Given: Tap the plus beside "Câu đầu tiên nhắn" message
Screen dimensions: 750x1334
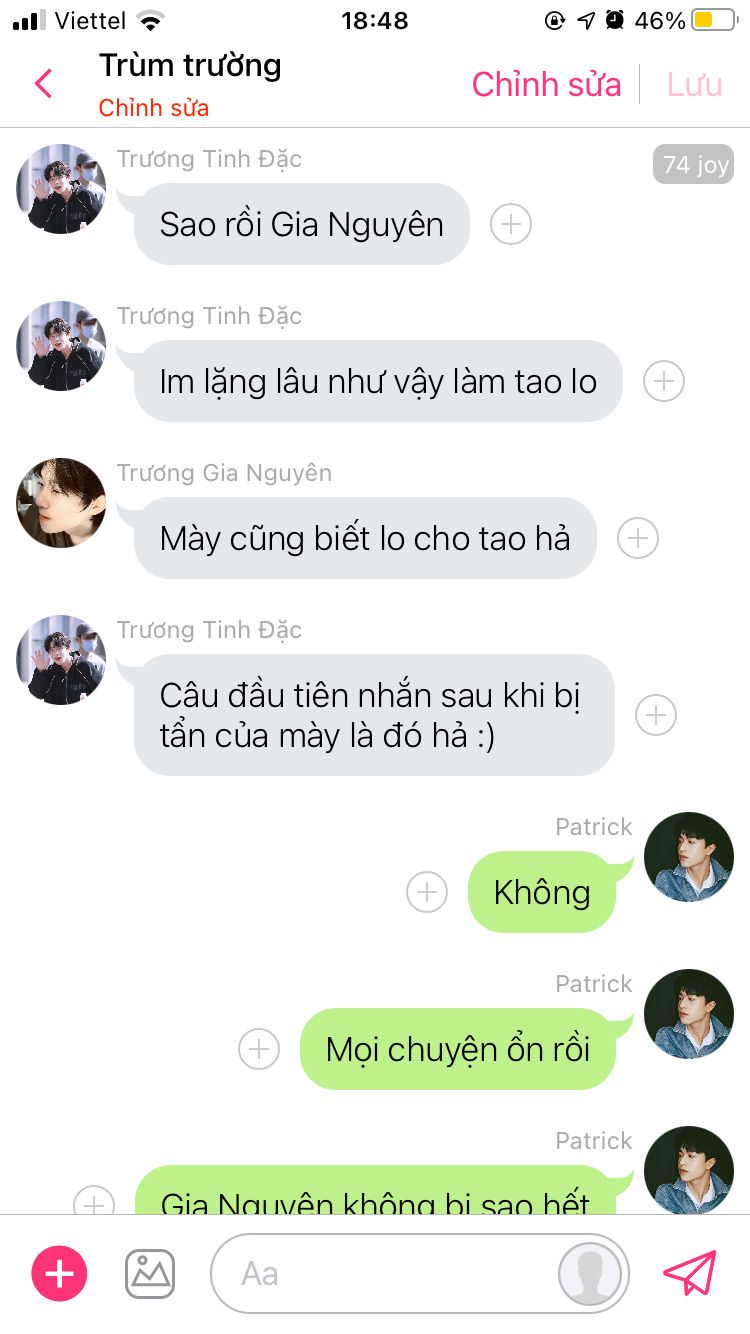Looking at the screenshot, I should [656, 715].
